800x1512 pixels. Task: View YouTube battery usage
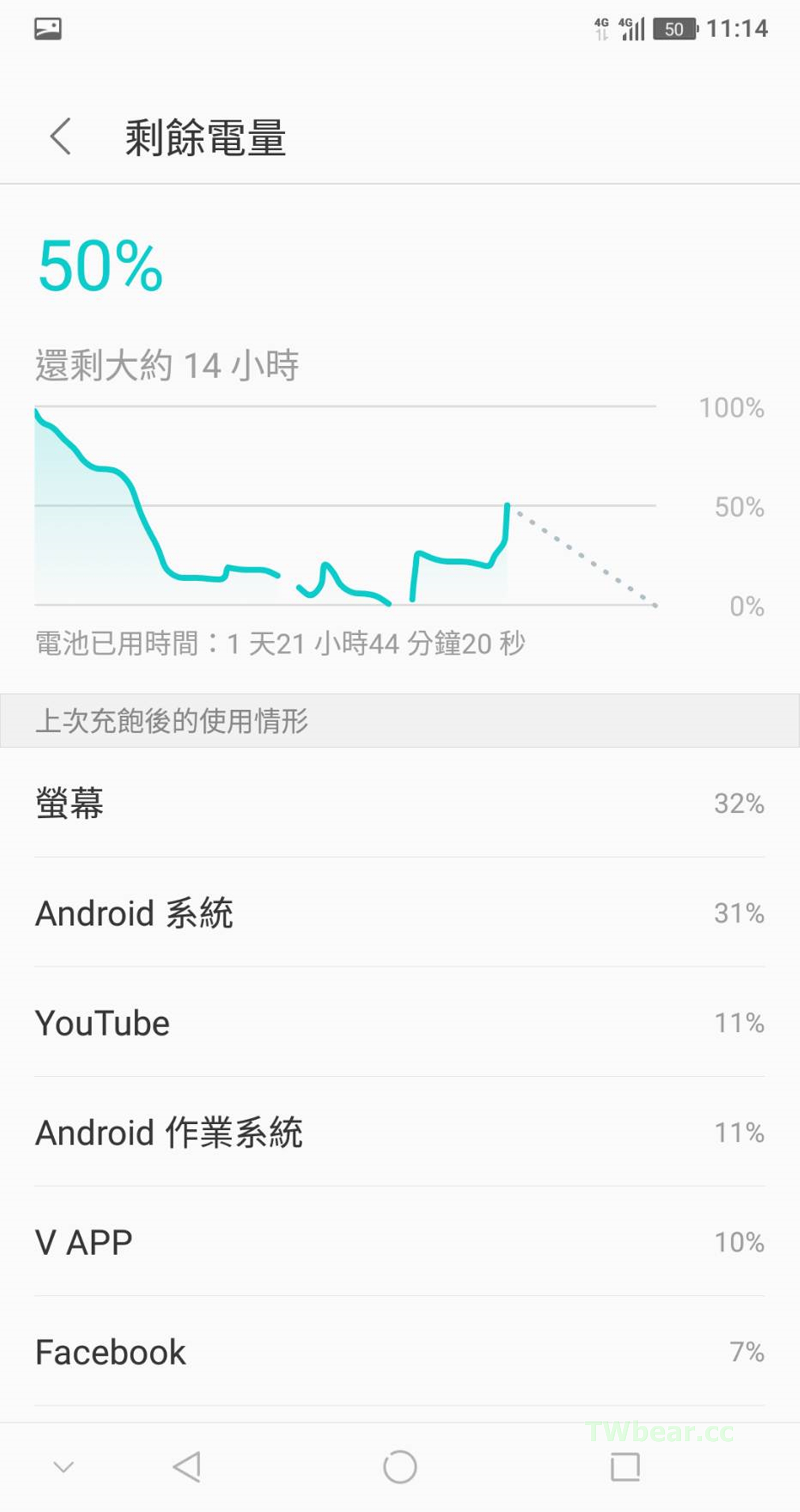point(400,1022)
